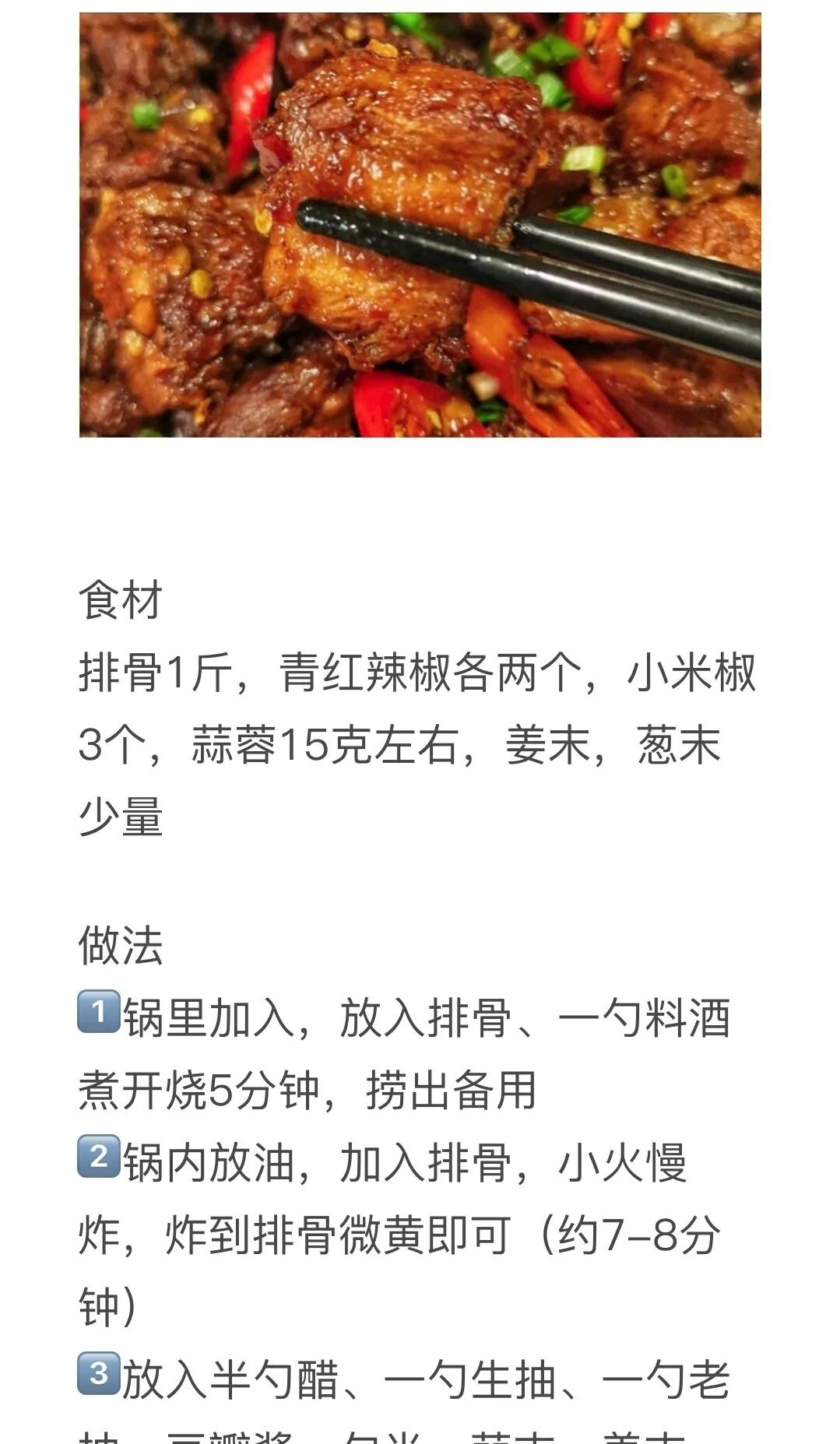
Task: Open the braised pork ribs photo
Action: [x=420, y=225]
